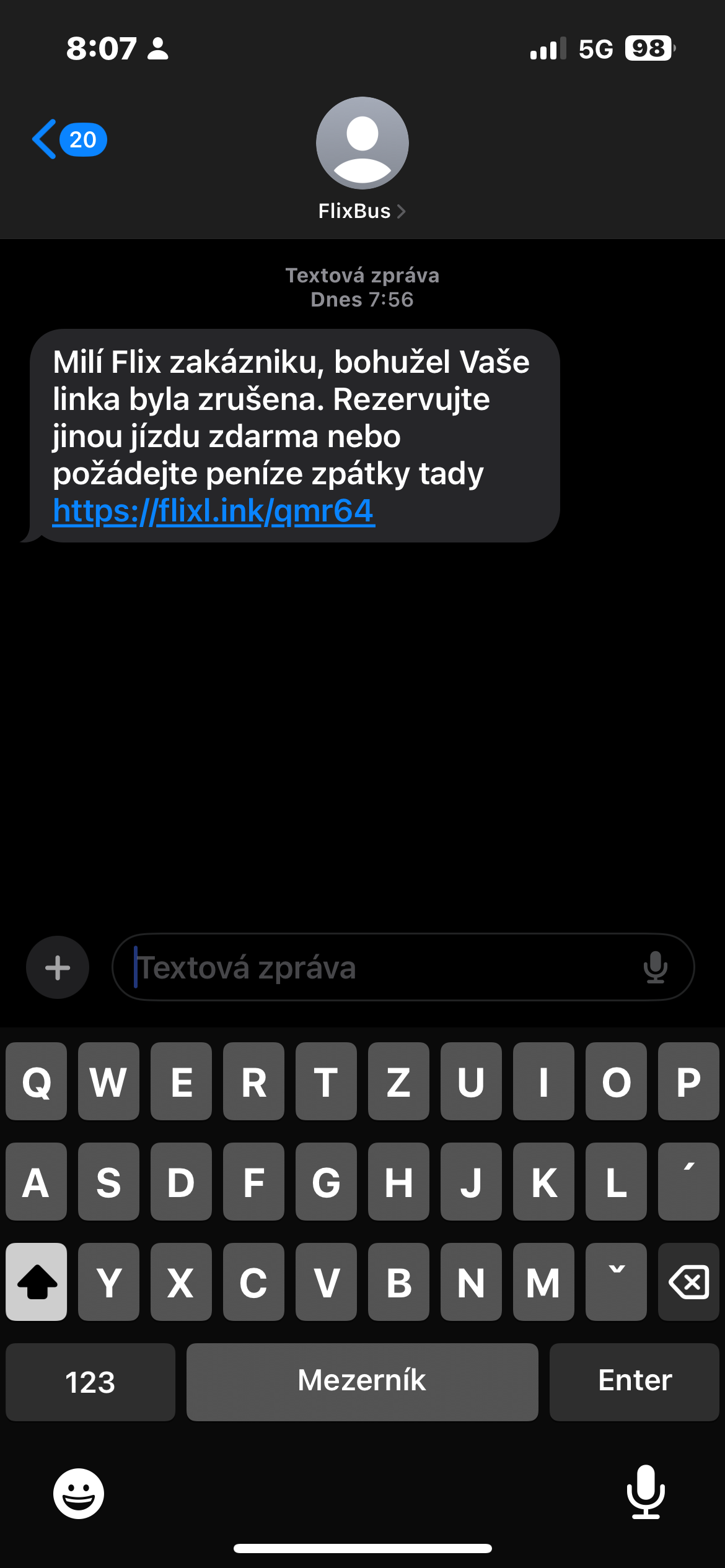Tap the contact avatar above FlixBus name
725x1568 pixels.
click(361, 142)
